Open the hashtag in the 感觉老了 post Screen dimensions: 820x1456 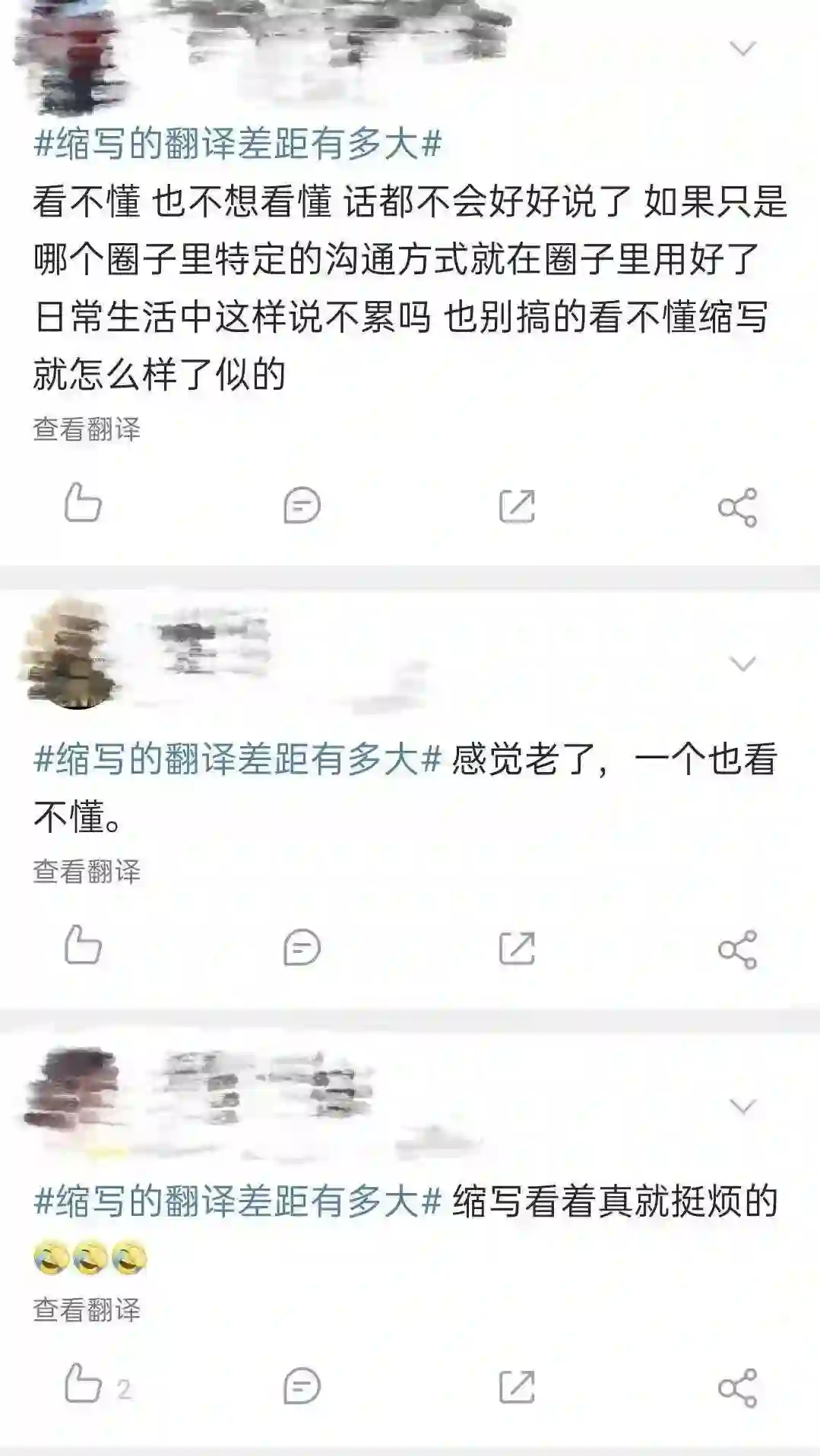(237, 760)
